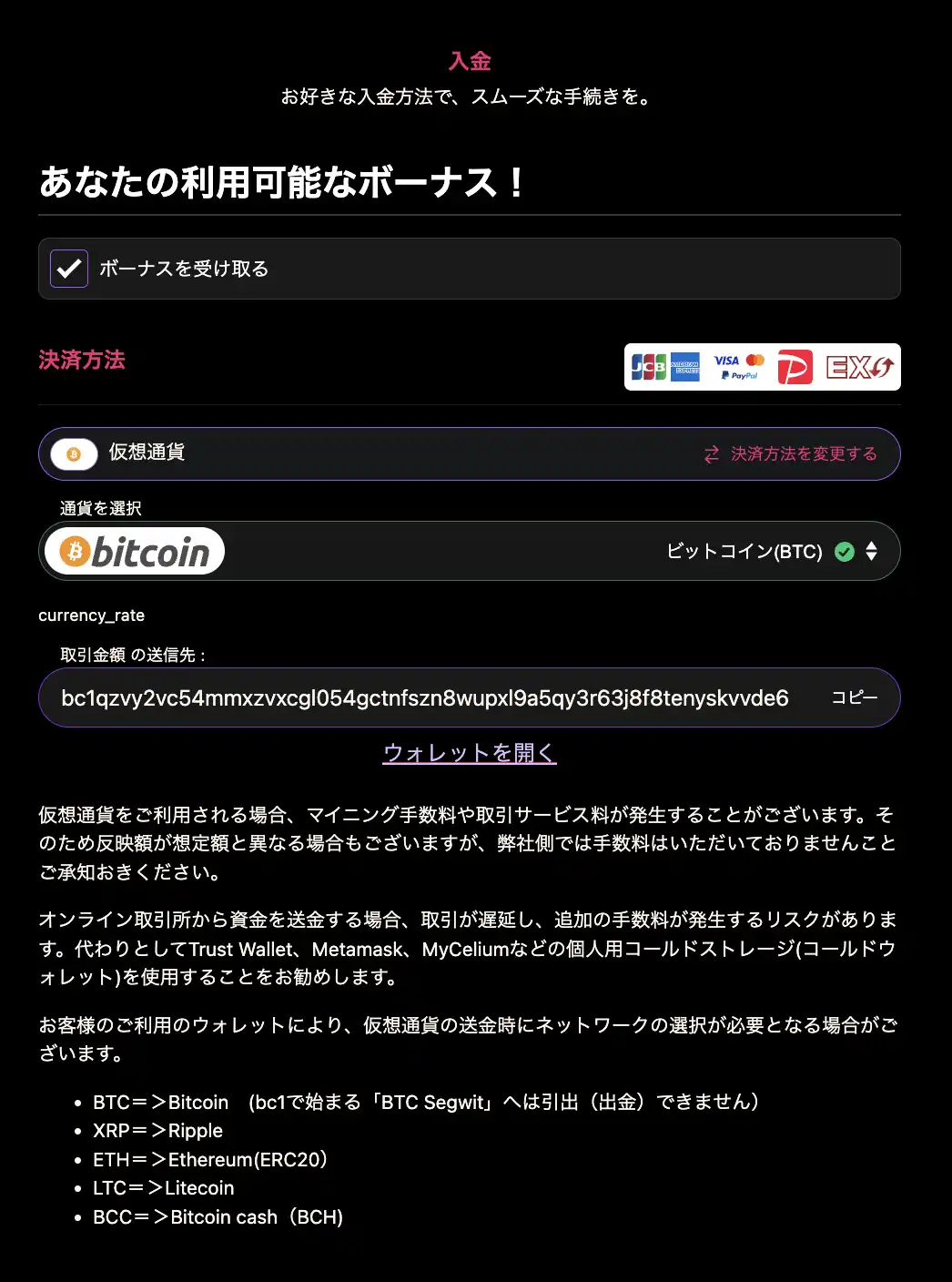The image size is (952, 1282).
Task: Copy the wallet address with コピー
Action: coord(854,697)
